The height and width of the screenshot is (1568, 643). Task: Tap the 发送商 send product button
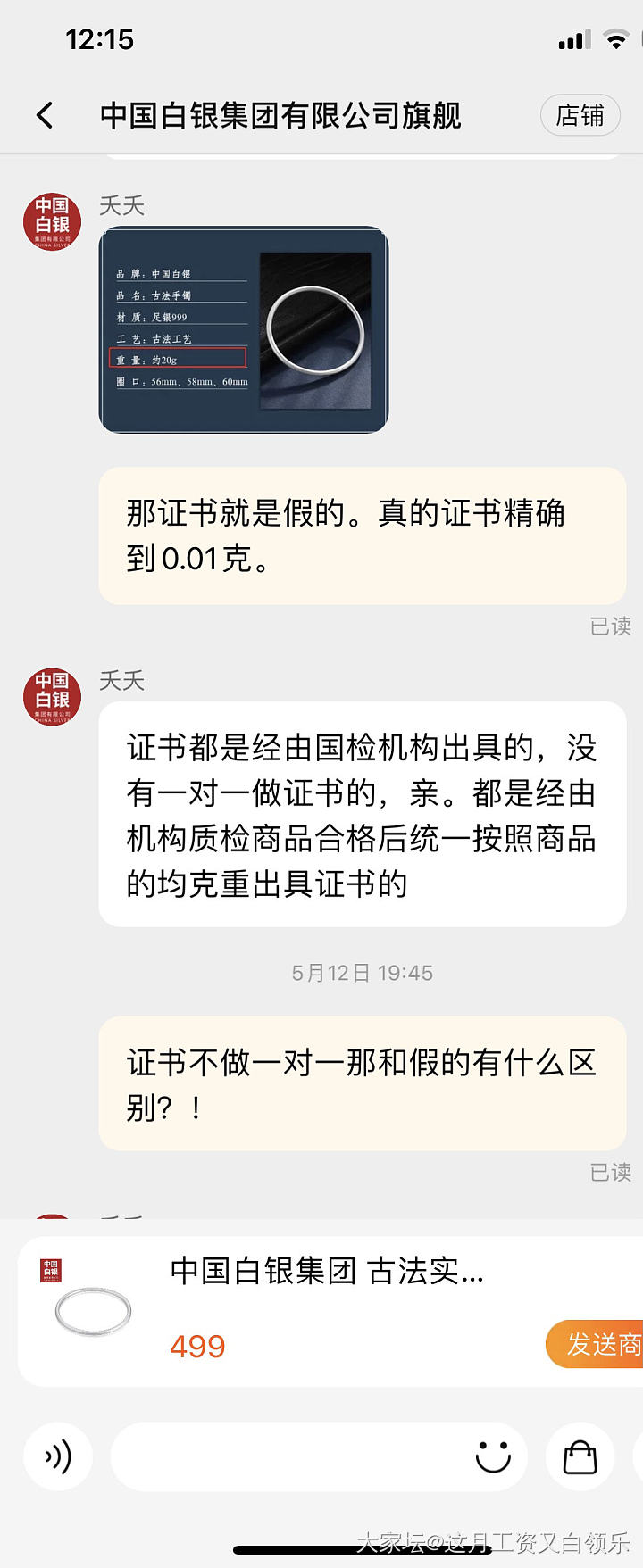598,1344
